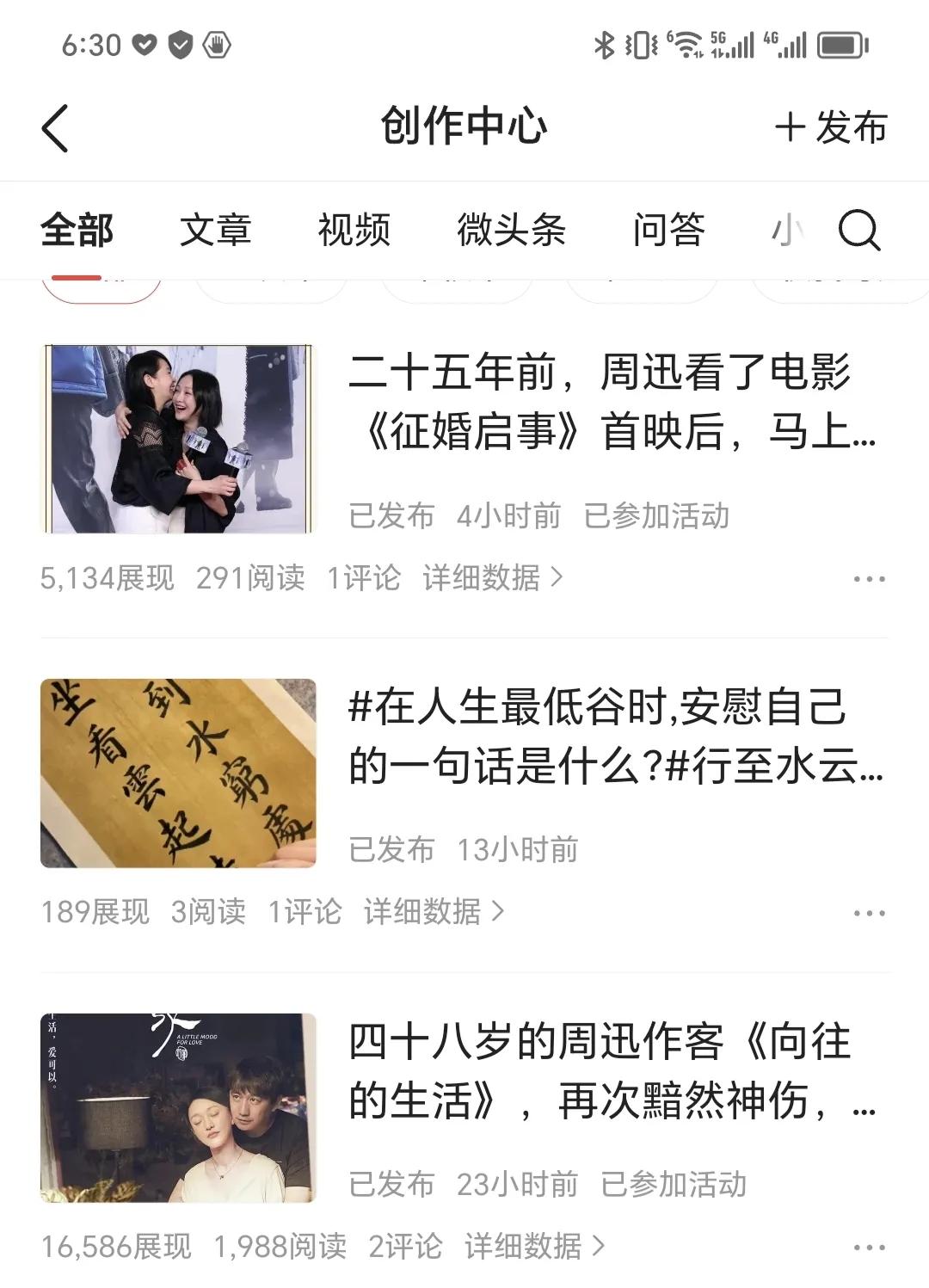929x1288 pixels.
Task: Select the 问答 tab
Action: point(670,229)
